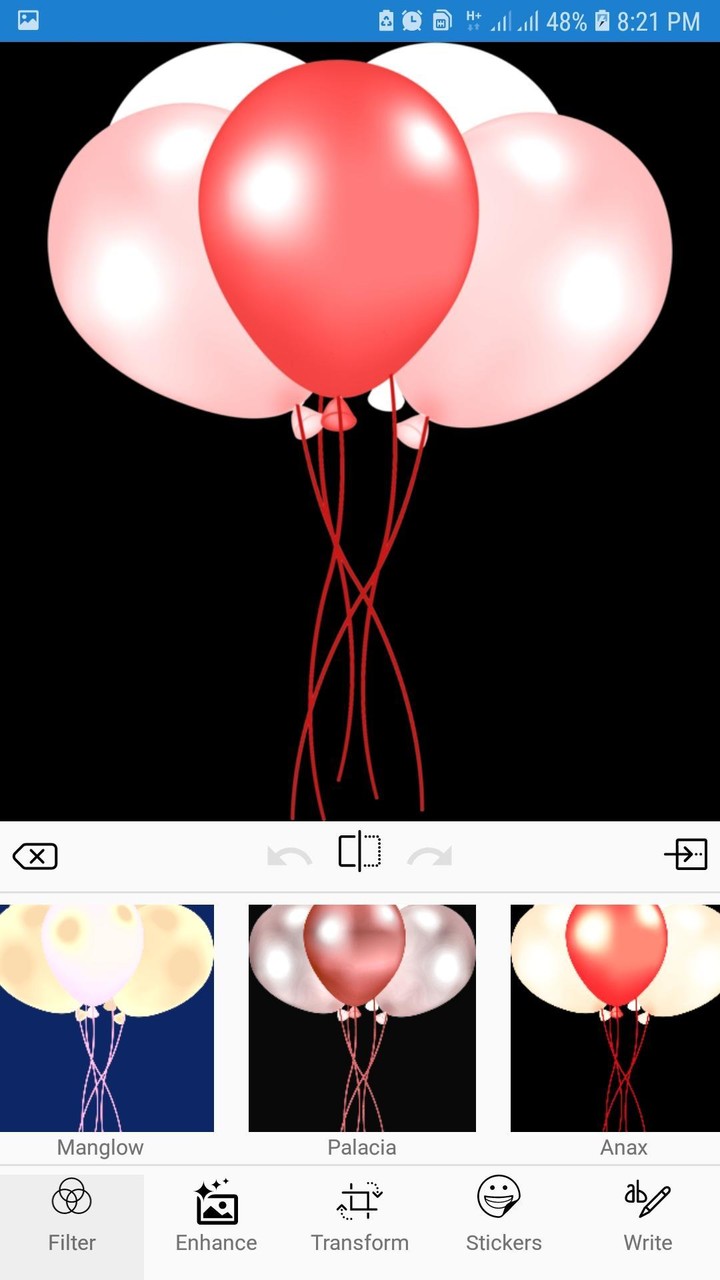Image resolution: width=720 pixels, height=1280 pixels.
Task: Discard current edits using the X icon
Action: pyautogui.click(x=35, y=856)
